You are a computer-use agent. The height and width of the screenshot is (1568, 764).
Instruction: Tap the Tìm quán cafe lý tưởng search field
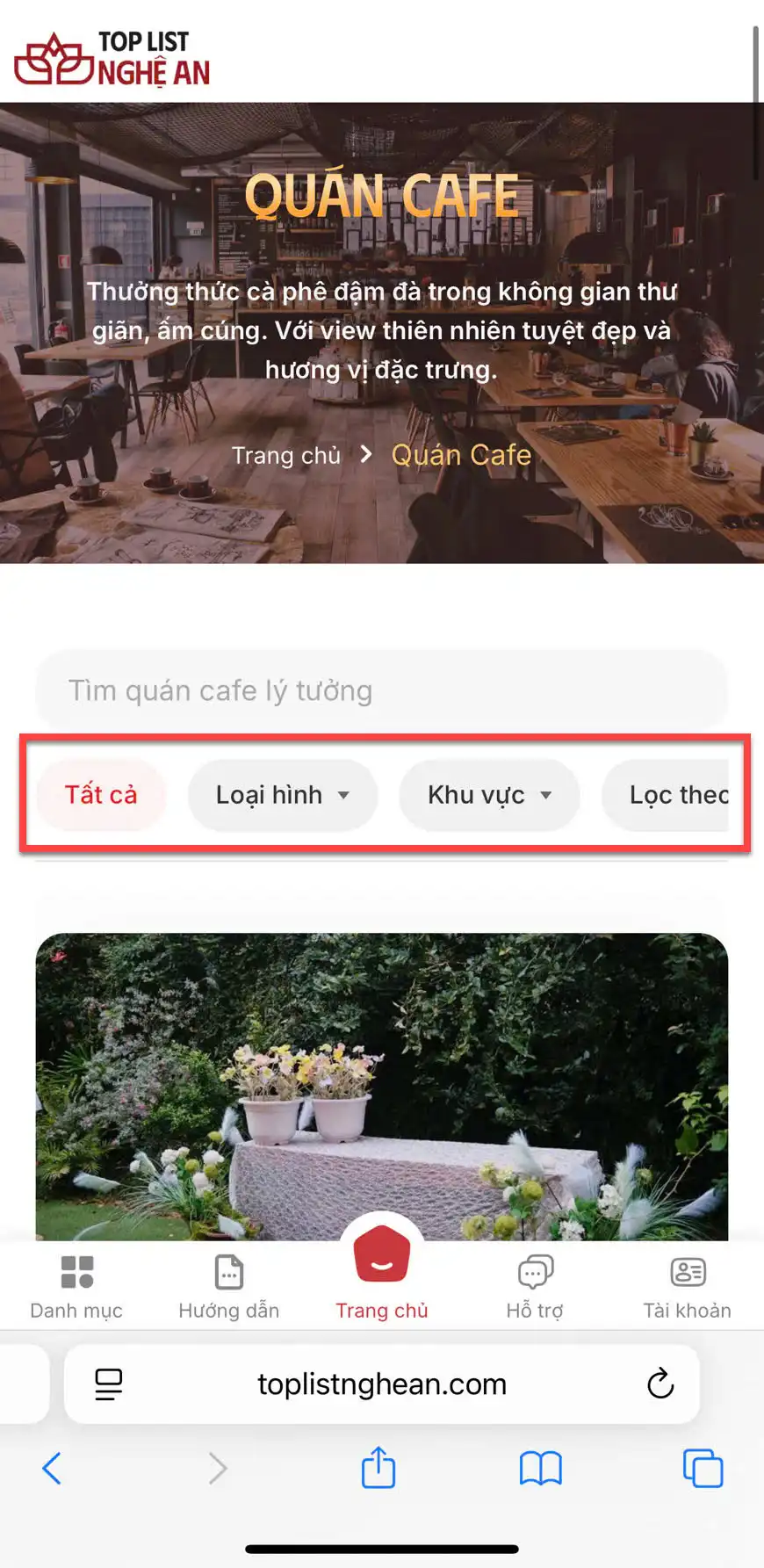pos(381,690)
